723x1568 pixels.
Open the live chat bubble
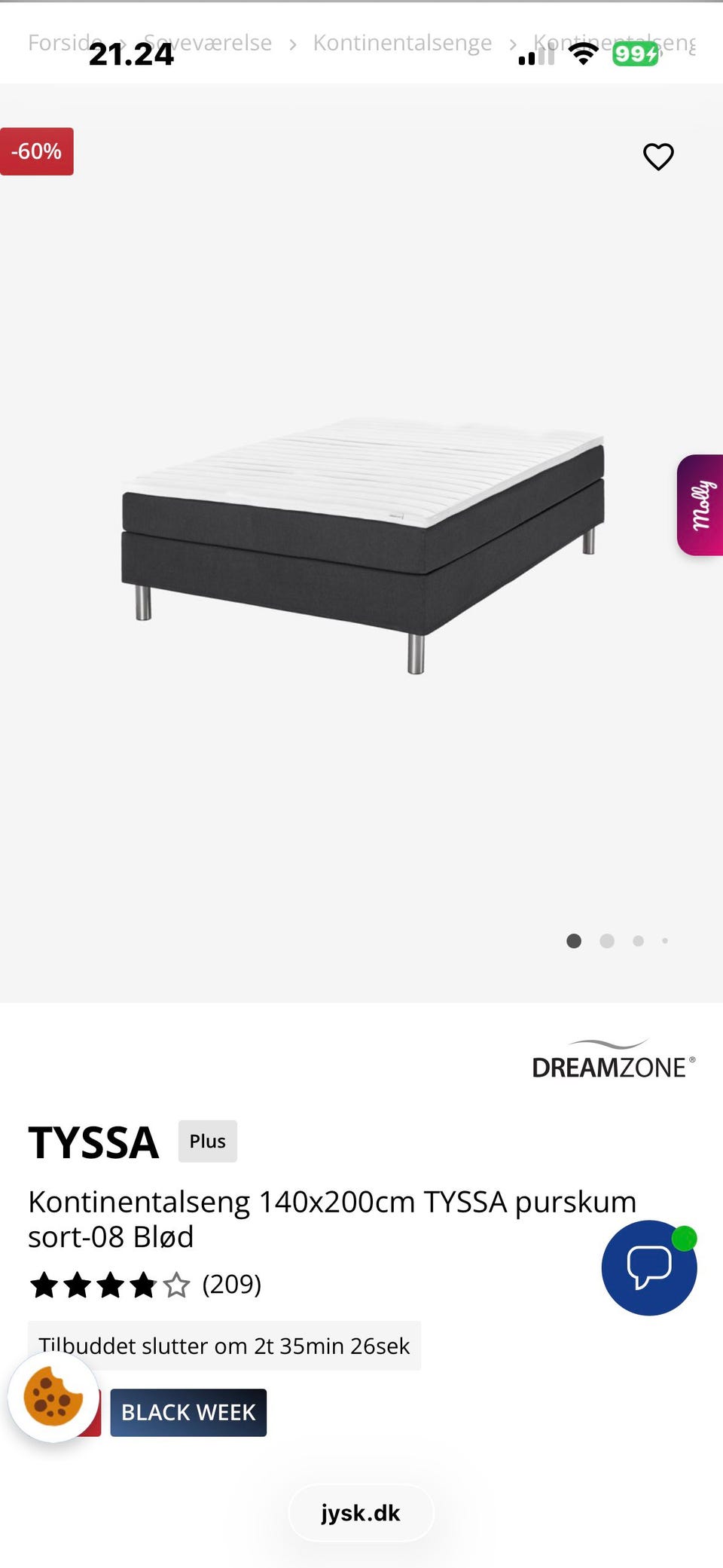coord(648,1267)
